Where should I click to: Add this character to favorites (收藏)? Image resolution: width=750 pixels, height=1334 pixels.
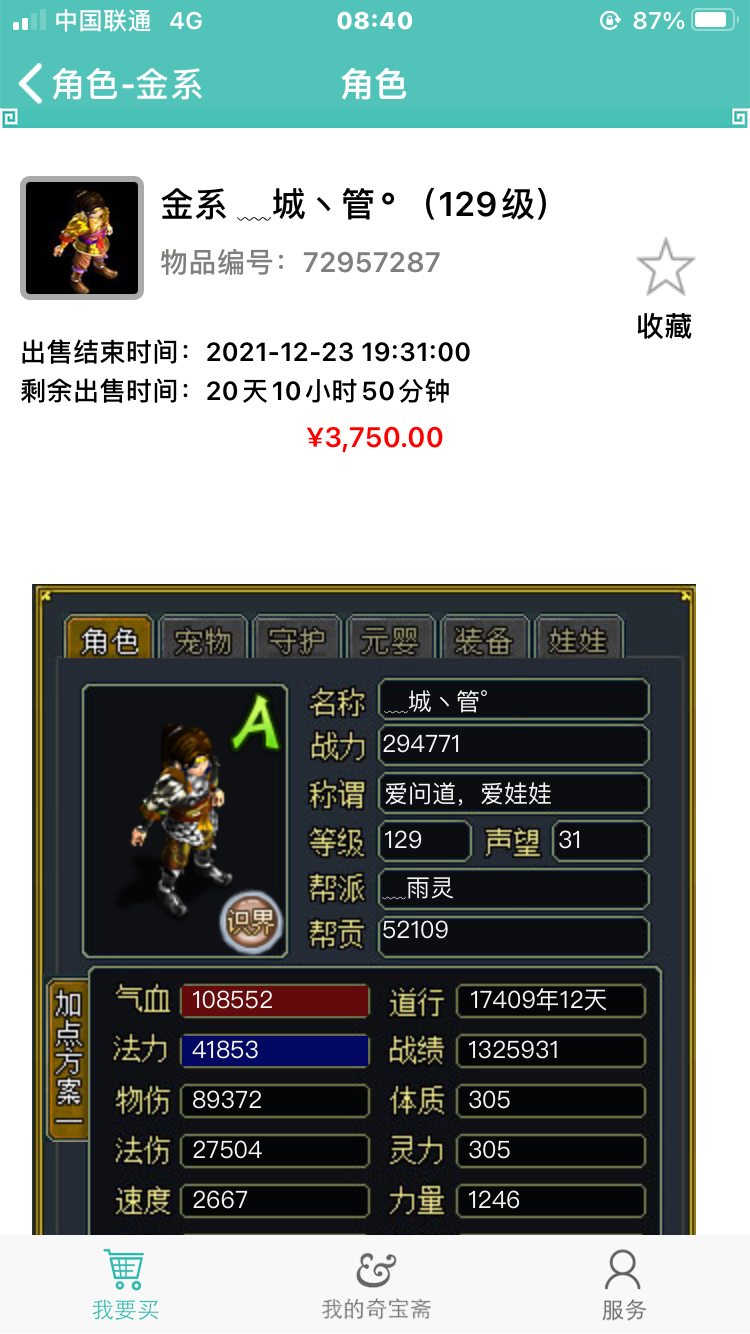coord(665,287)
